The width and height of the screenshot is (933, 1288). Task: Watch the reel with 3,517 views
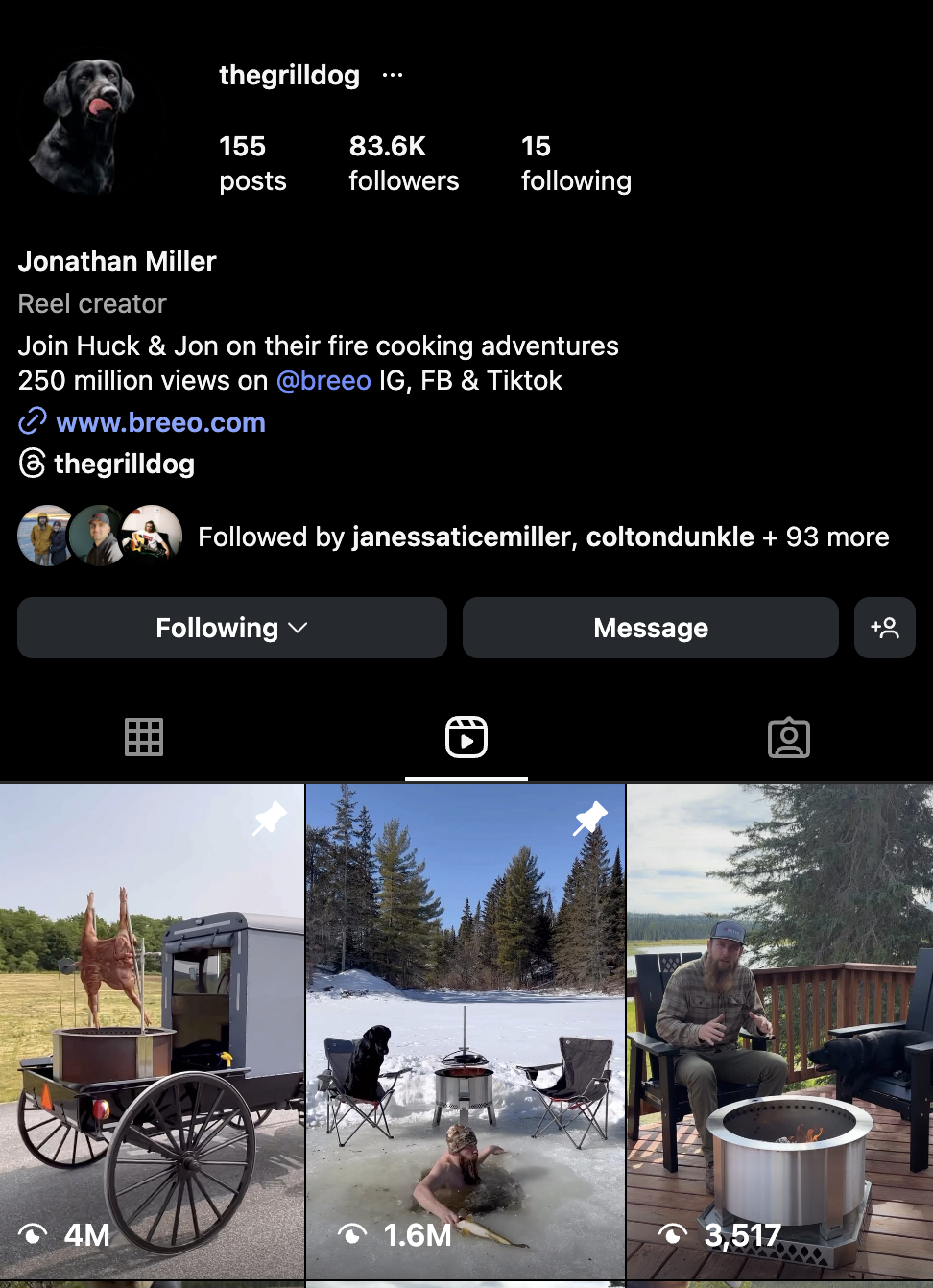(779, 1032)
